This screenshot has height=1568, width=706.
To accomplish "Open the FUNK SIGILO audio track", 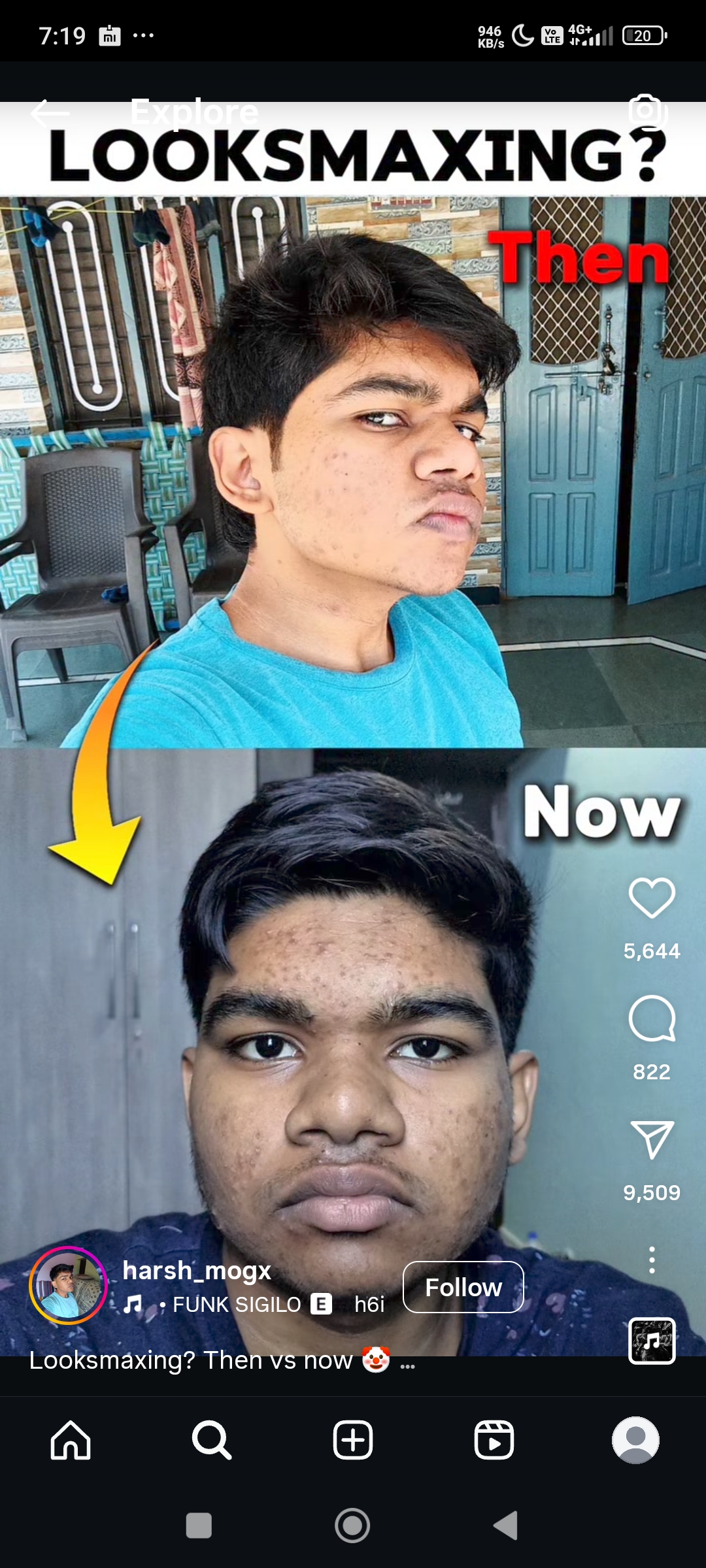I will 237,1305.
